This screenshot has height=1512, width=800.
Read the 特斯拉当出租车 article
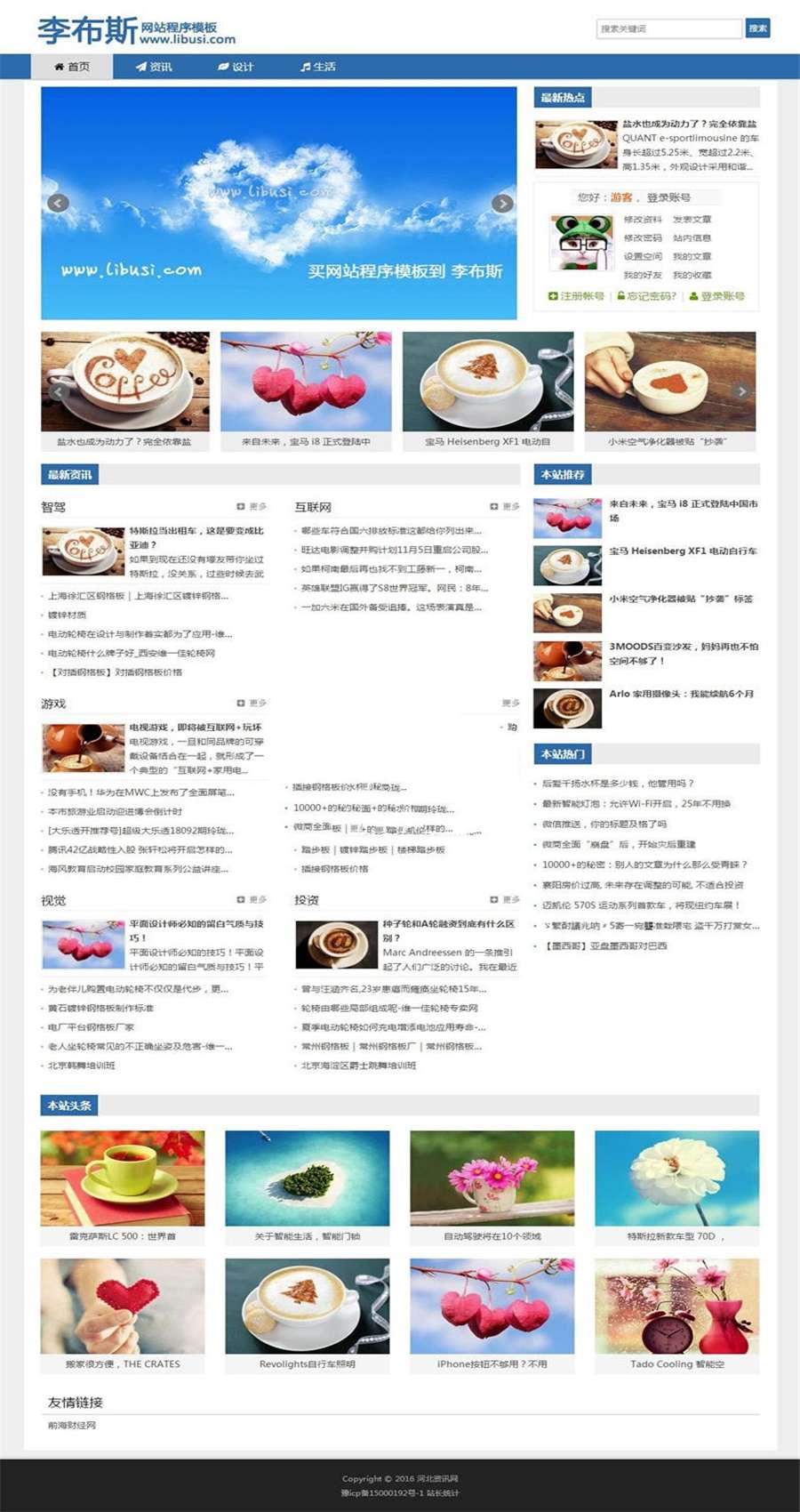196,537
